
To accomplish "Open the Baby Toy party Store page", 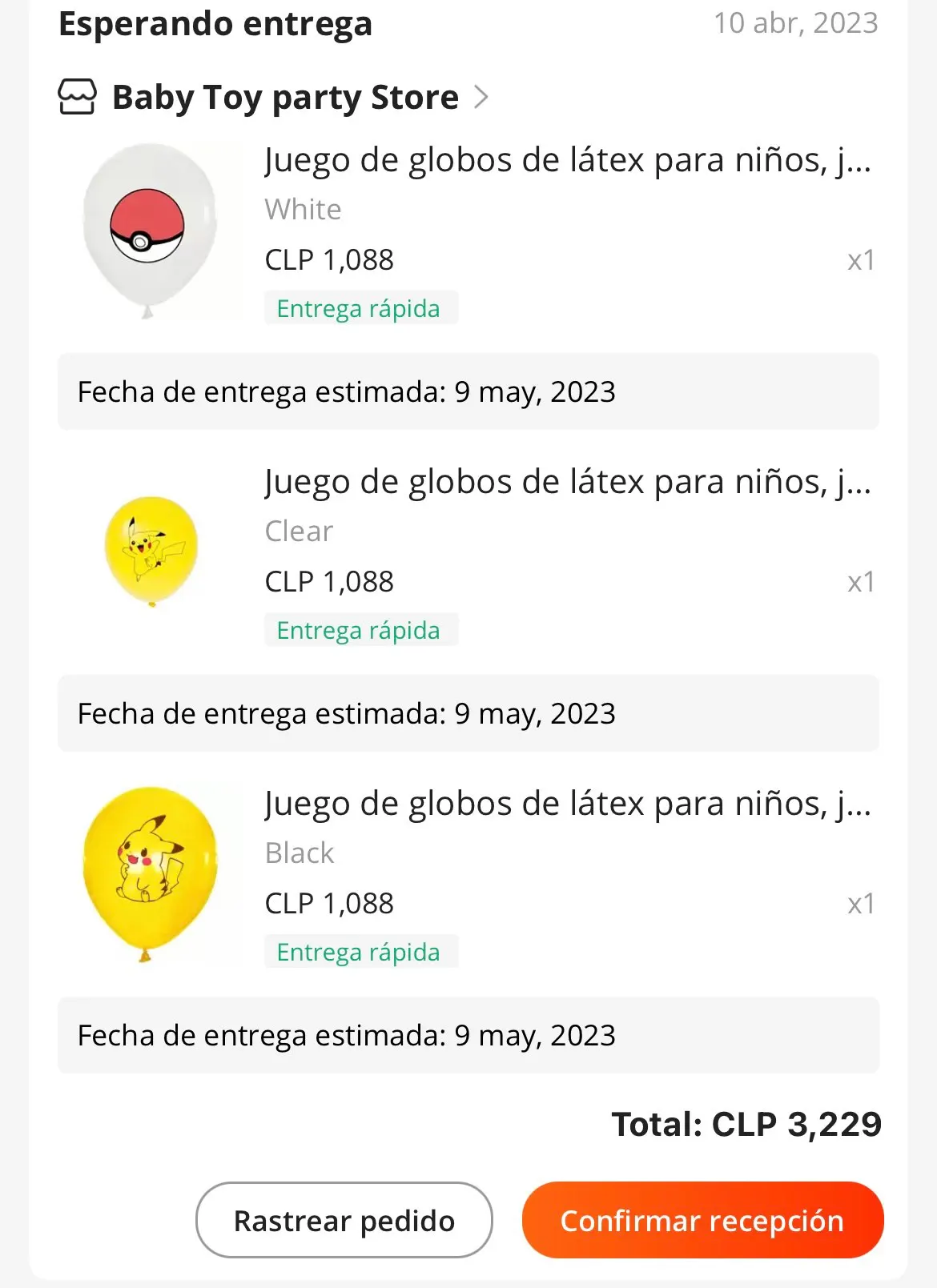I will [x=285, y=98].
